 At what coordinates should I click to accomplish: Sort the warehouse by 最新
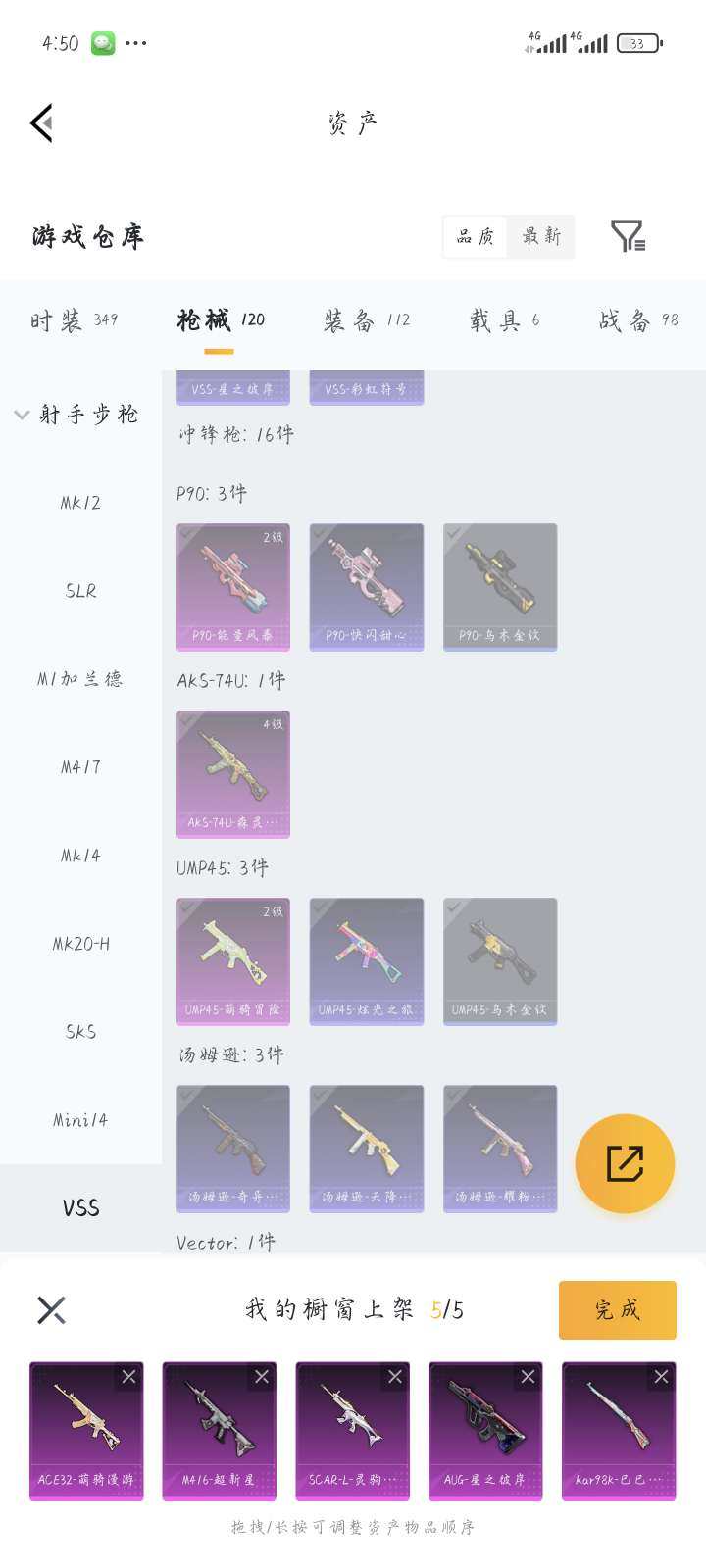[541, 236]
